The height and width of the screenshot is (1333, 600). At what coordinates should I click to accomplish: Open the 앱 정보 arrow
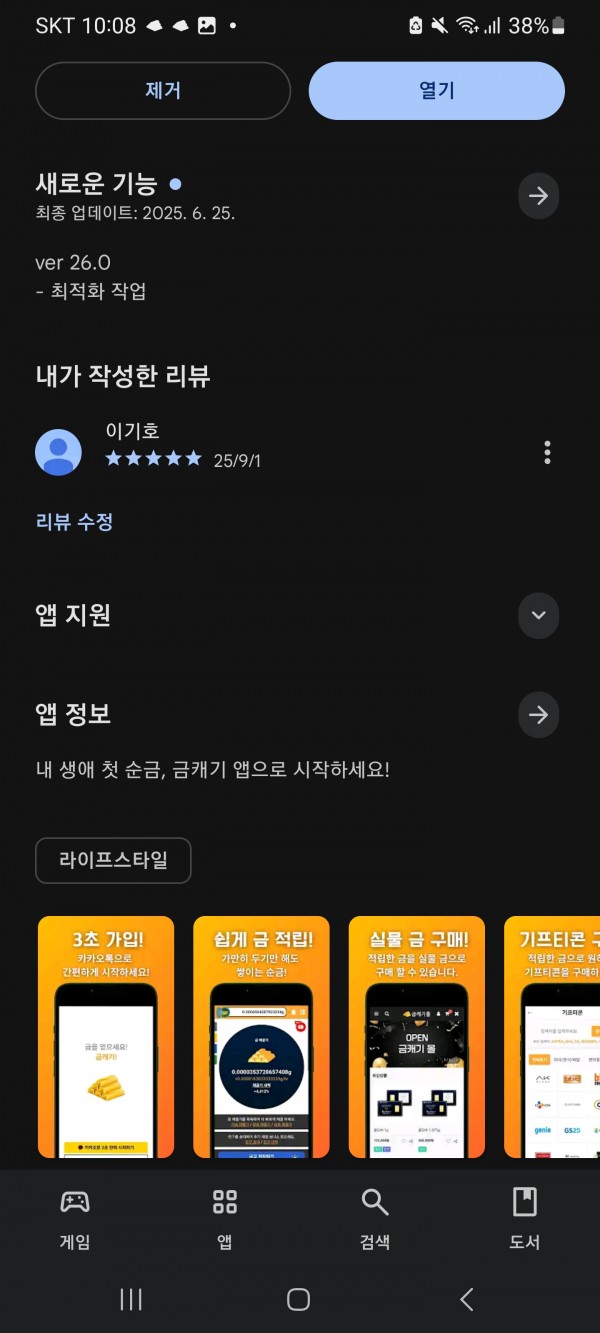538,715
